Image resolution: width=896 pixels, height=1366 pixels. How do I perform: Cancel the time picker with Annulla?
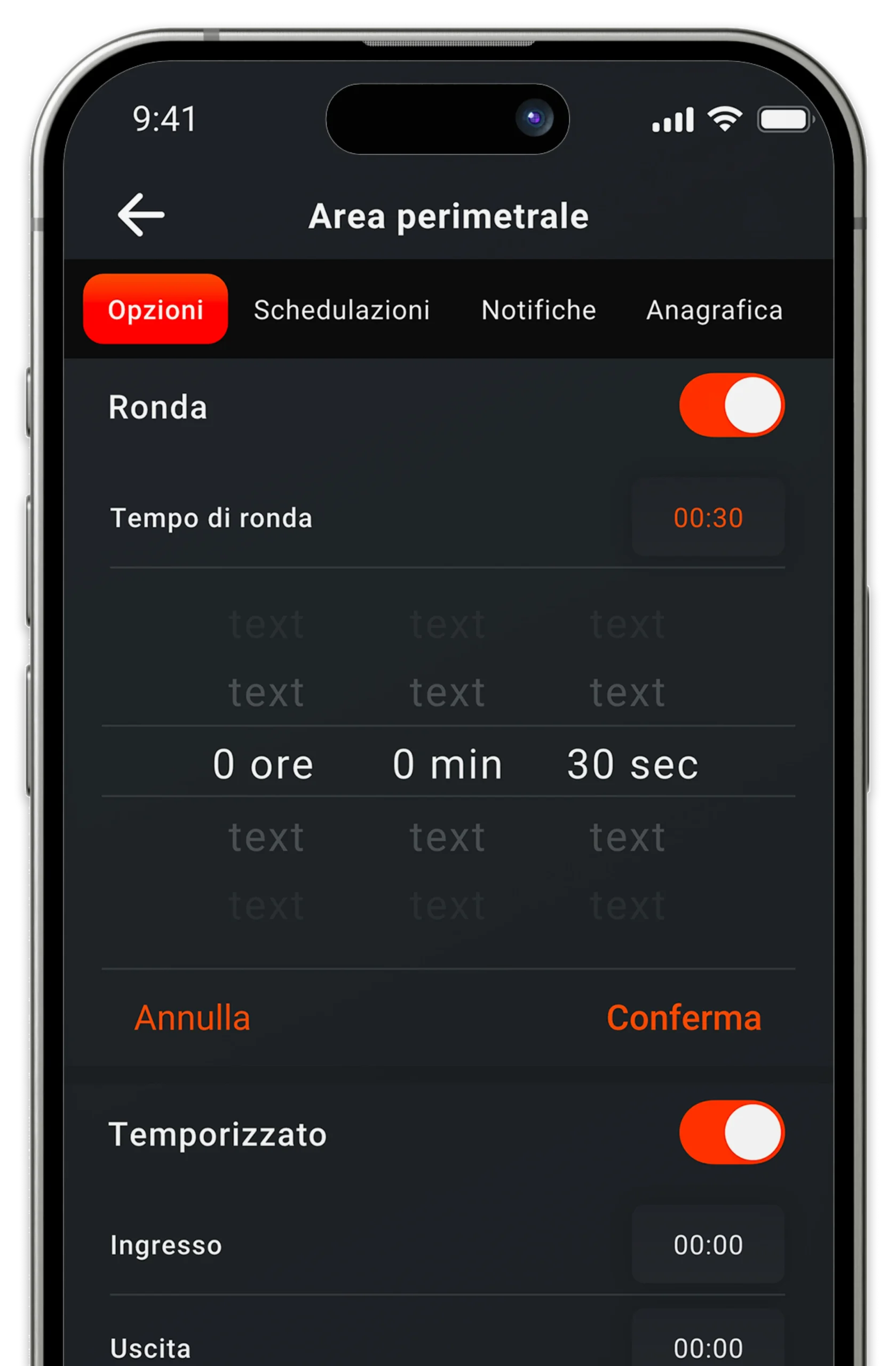tap(192, 1018)
